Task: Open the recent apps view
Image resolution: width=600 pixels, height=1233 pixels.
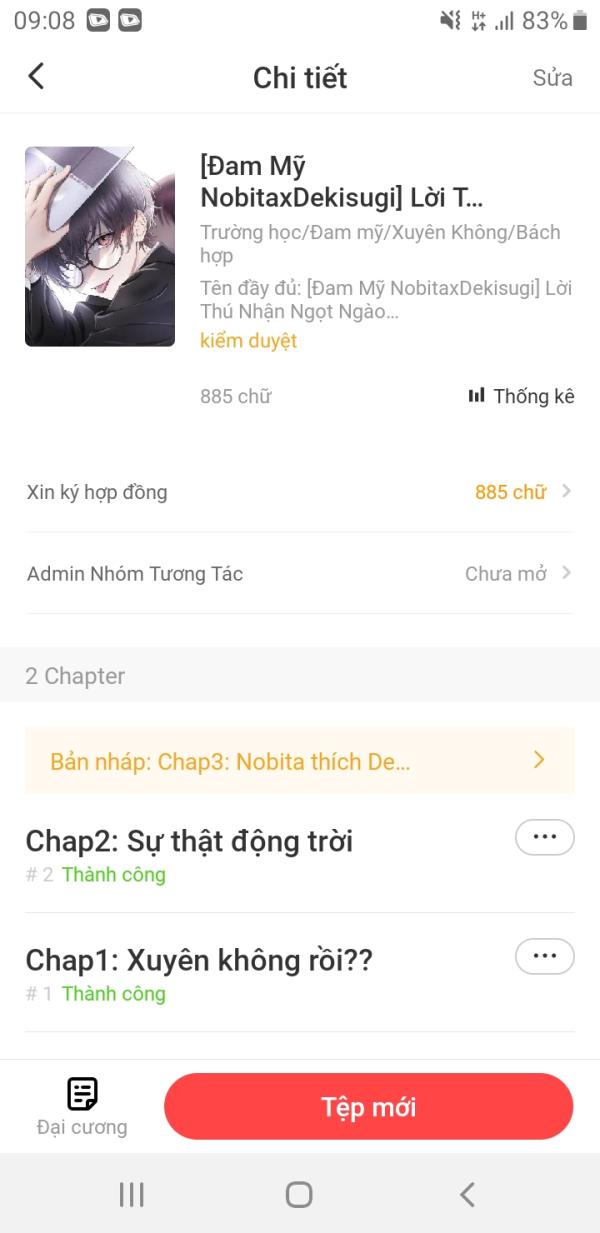Action: [132, 1194]
